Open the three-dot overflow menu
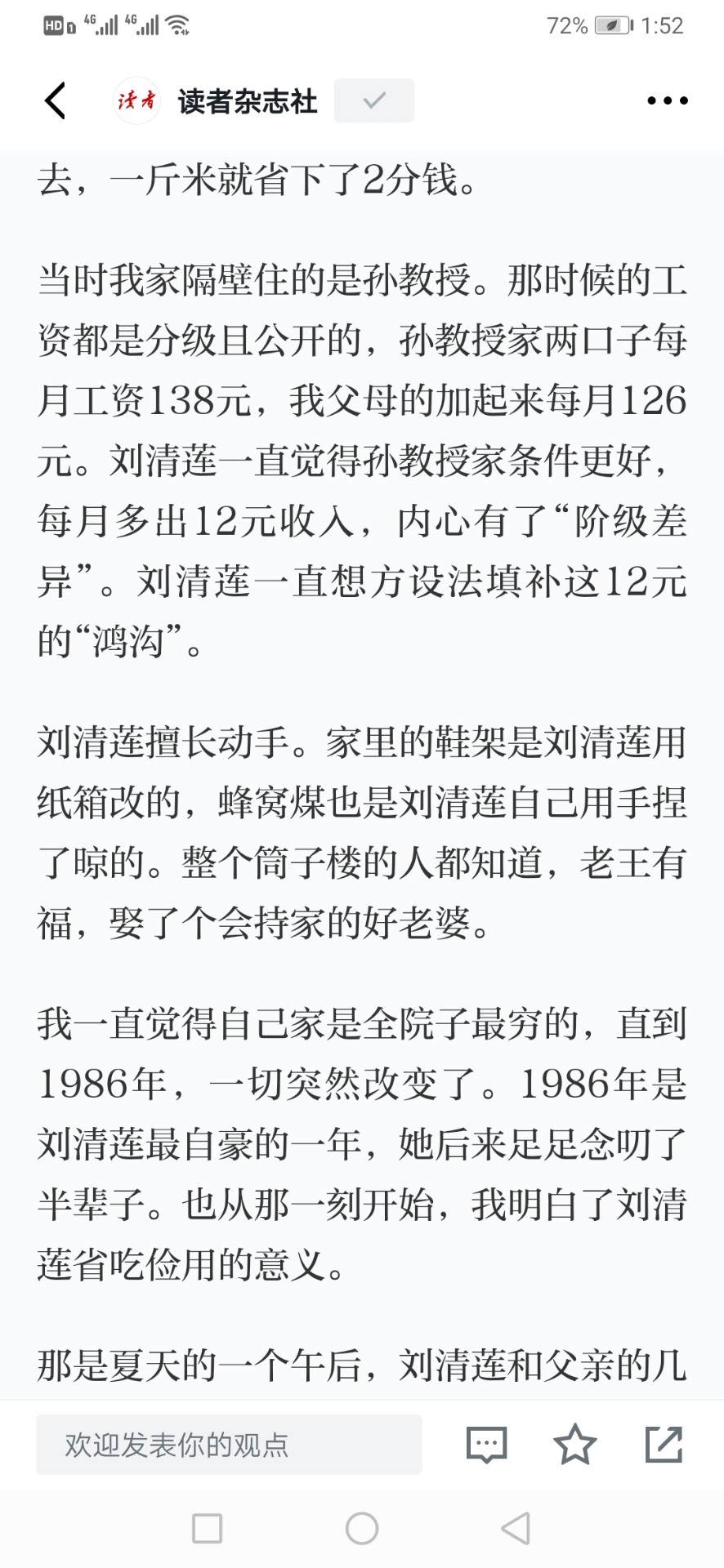The height and width of the screenshot is (1568, 724). click(x=667, y=100)
